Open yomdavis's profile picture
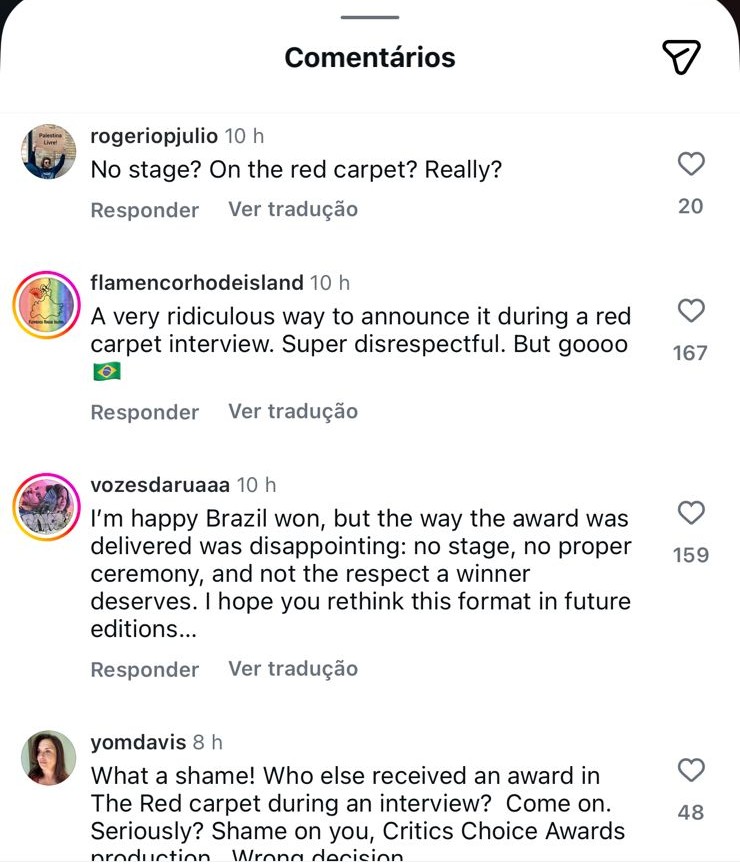This screenshot has width=740, height=864. pyautogui.click(x=48, y=758)
